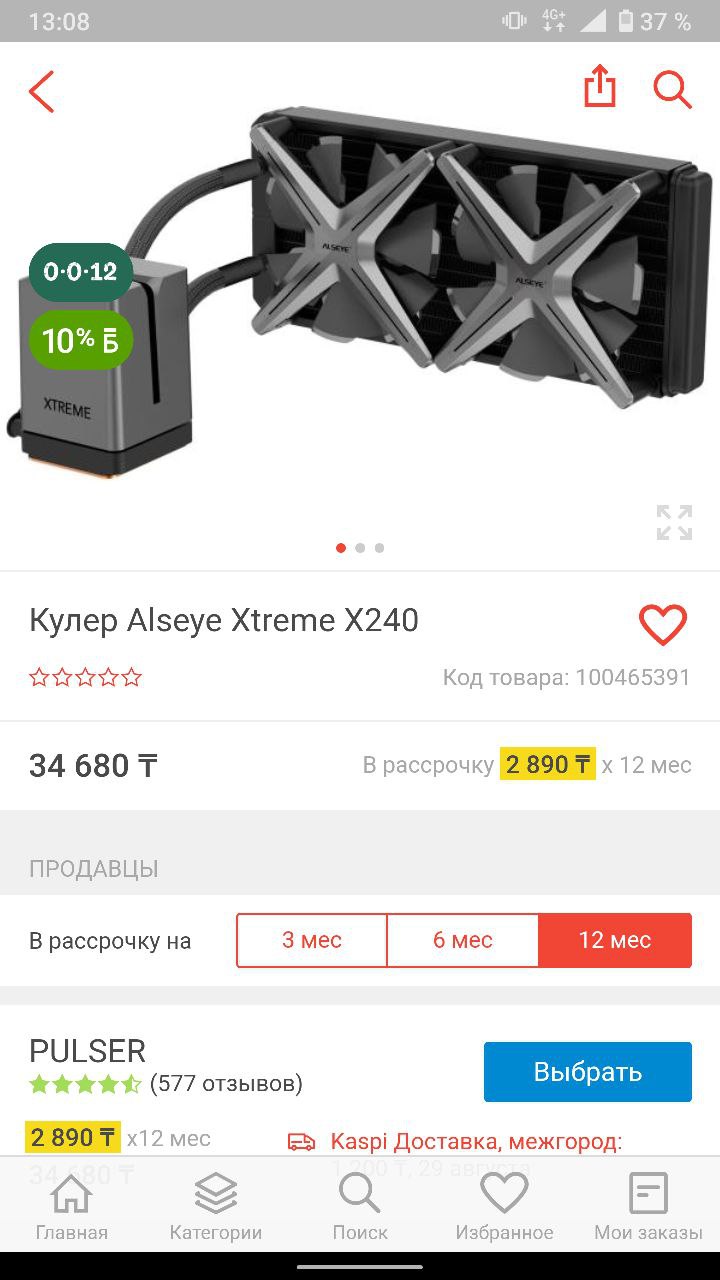Go back using the red arrow
Screen dimensions: 720x1280
(42, 92)
